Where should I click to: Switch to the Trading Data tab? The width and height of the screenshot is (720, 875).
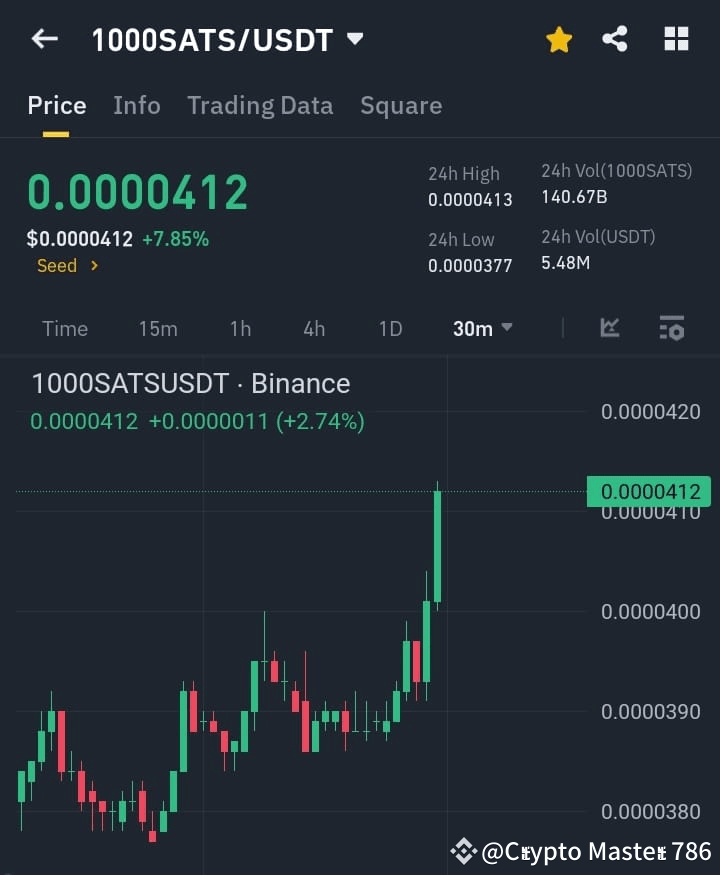[260, 105]
